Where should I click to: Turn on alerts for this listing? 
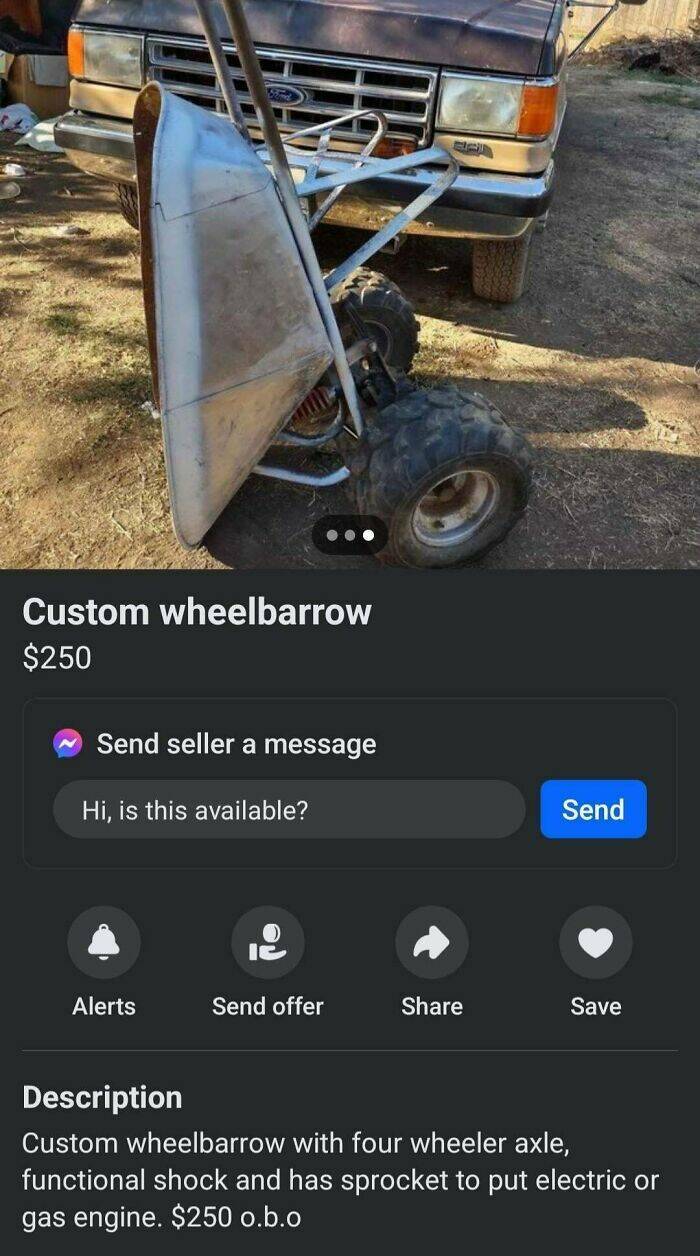104,942
